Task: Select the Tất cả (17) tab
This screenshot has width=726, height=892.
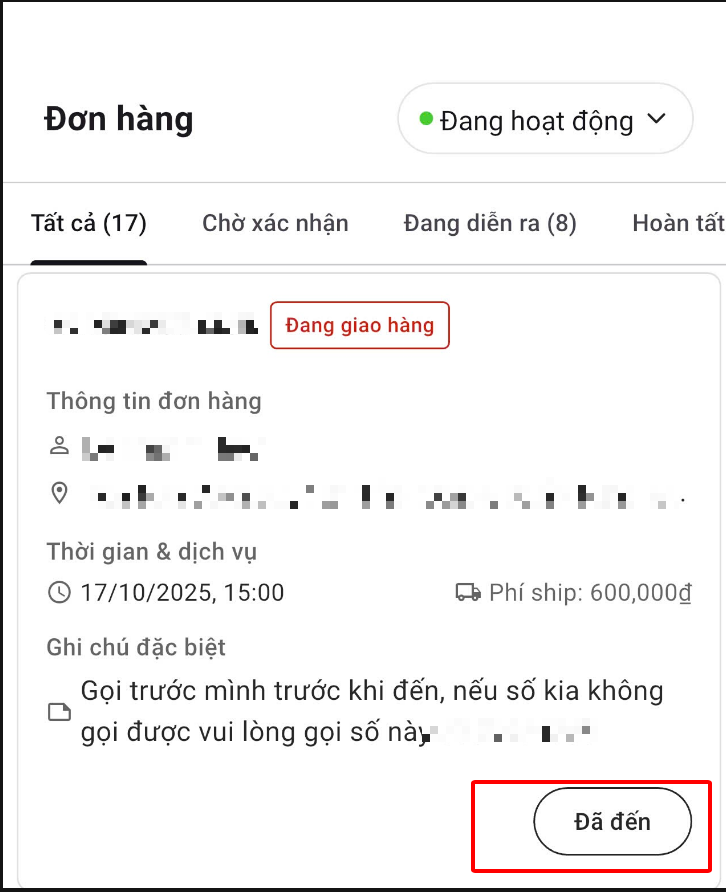Action: point(89,223)
